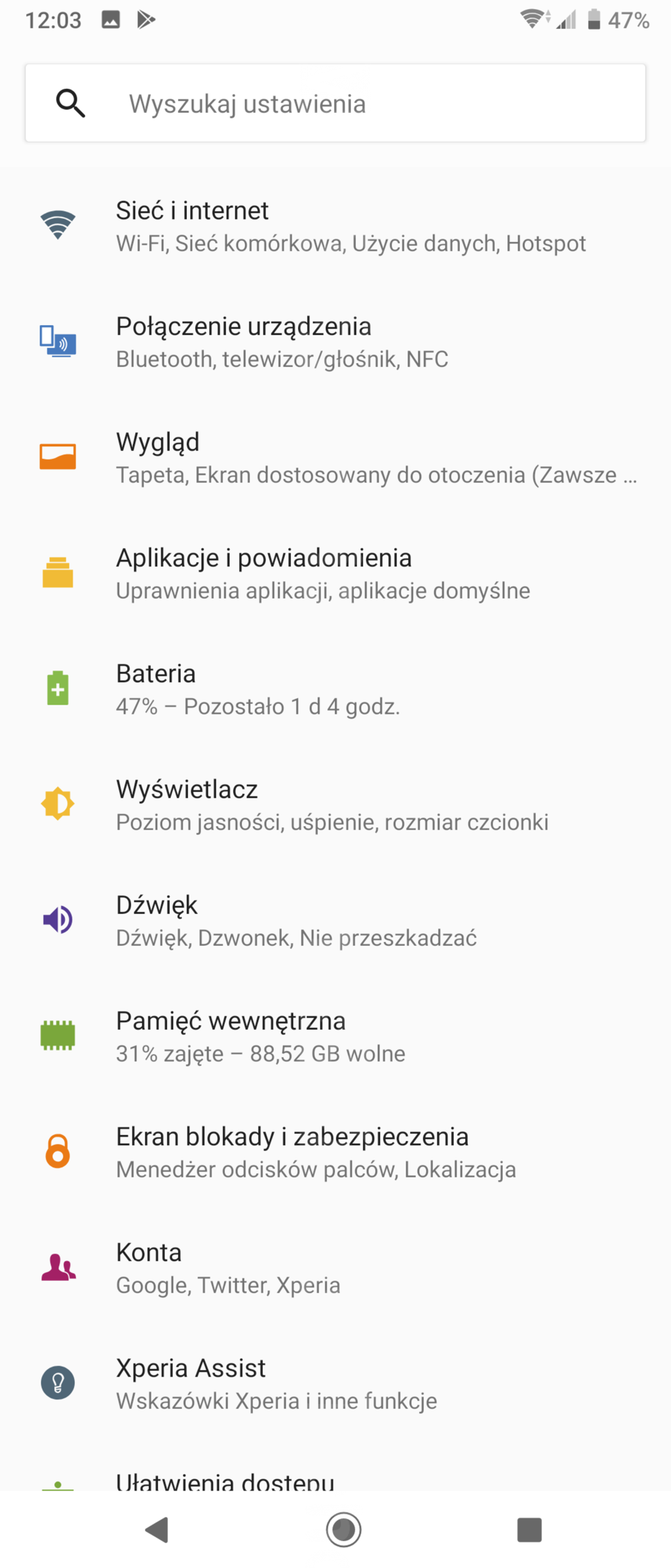The height and width of the screenshot is (1568, 671).
Task: Select the Konta row
Action: click(x=335, y=1268)
